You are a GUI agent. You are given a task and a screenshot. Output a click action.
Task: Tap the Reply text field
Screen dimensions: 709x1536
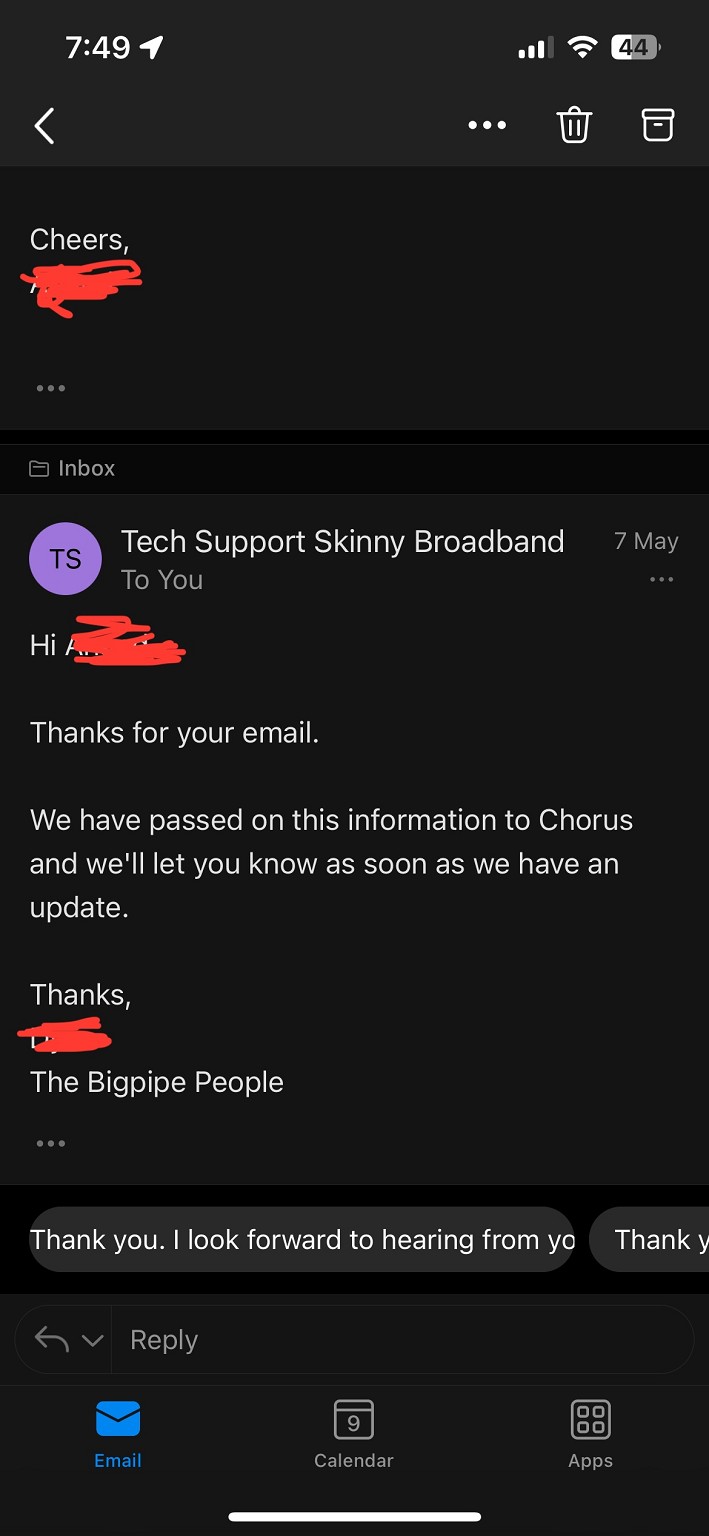tap(401, 1340)
